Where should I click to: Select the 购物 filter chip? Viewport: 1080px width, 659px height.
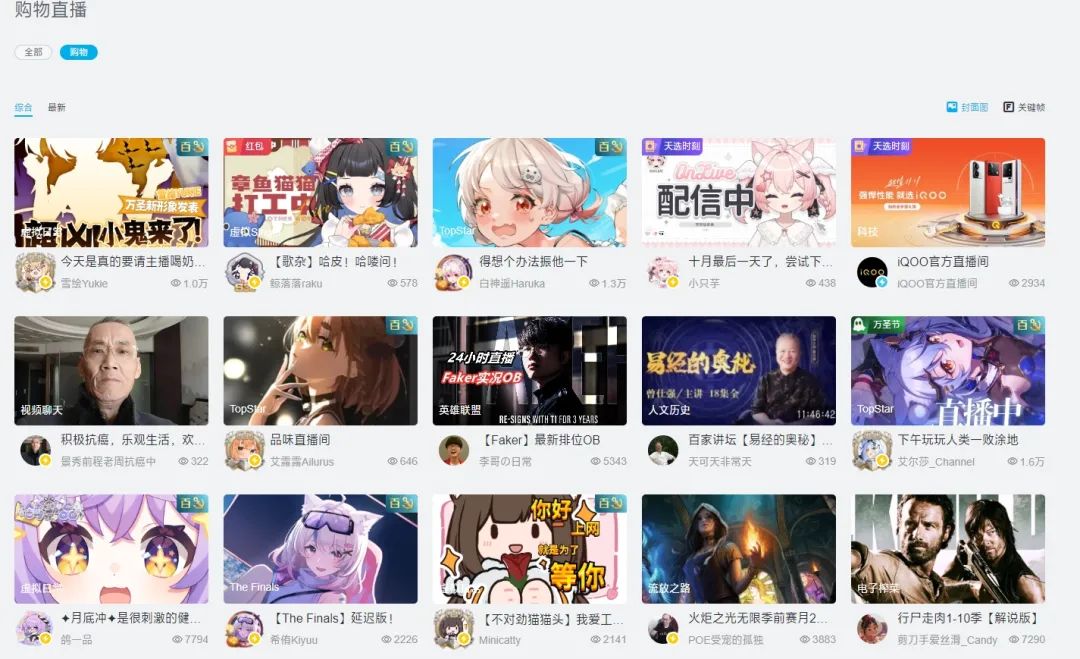78,52
